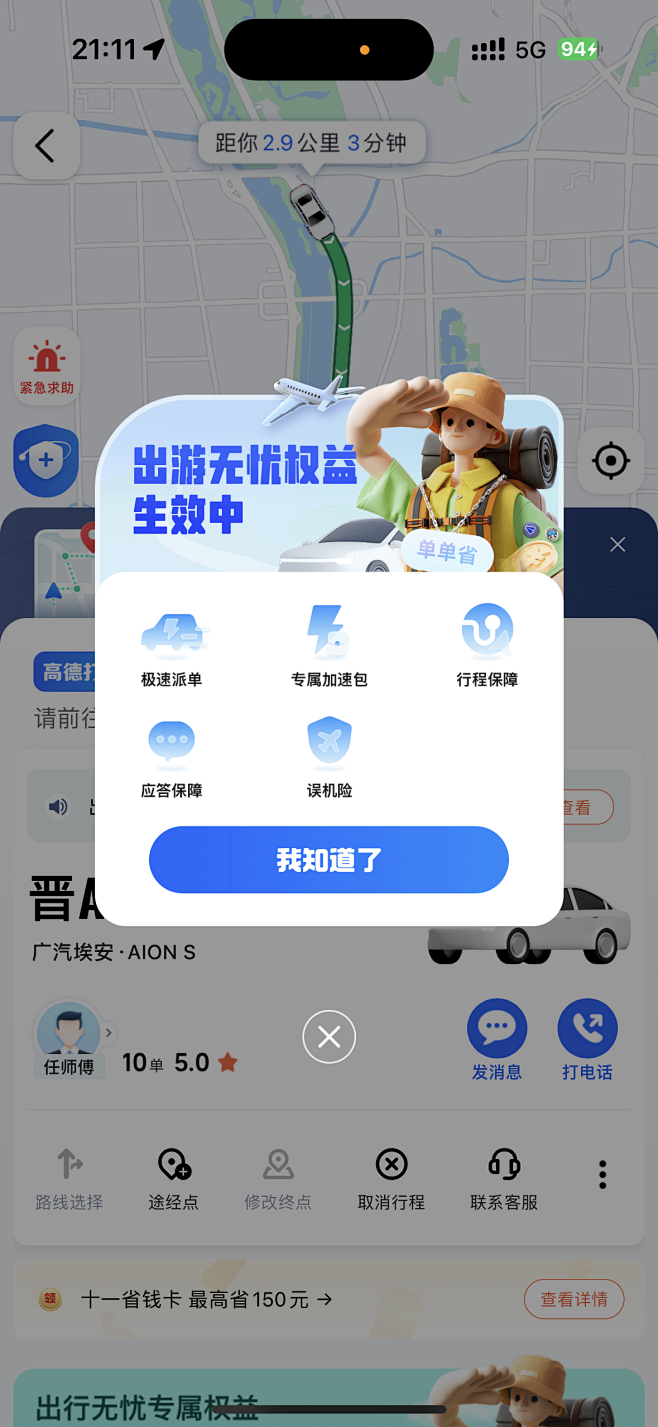
Task: Open 紧急求助 emergency help
Action: [46, 367]
